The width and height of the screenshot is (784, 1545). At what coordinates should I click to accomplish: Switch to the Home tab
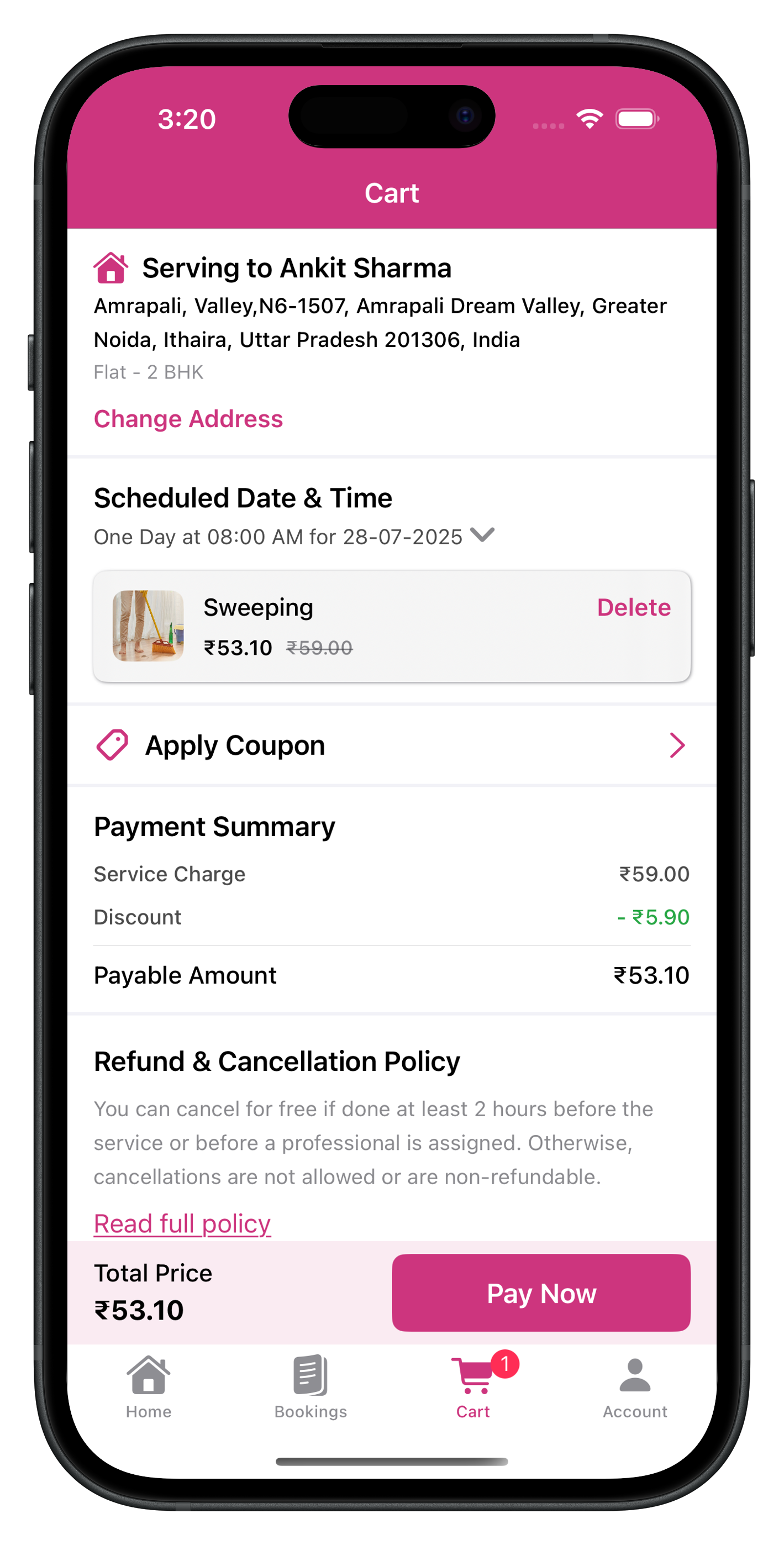(x=148, y=1386)
